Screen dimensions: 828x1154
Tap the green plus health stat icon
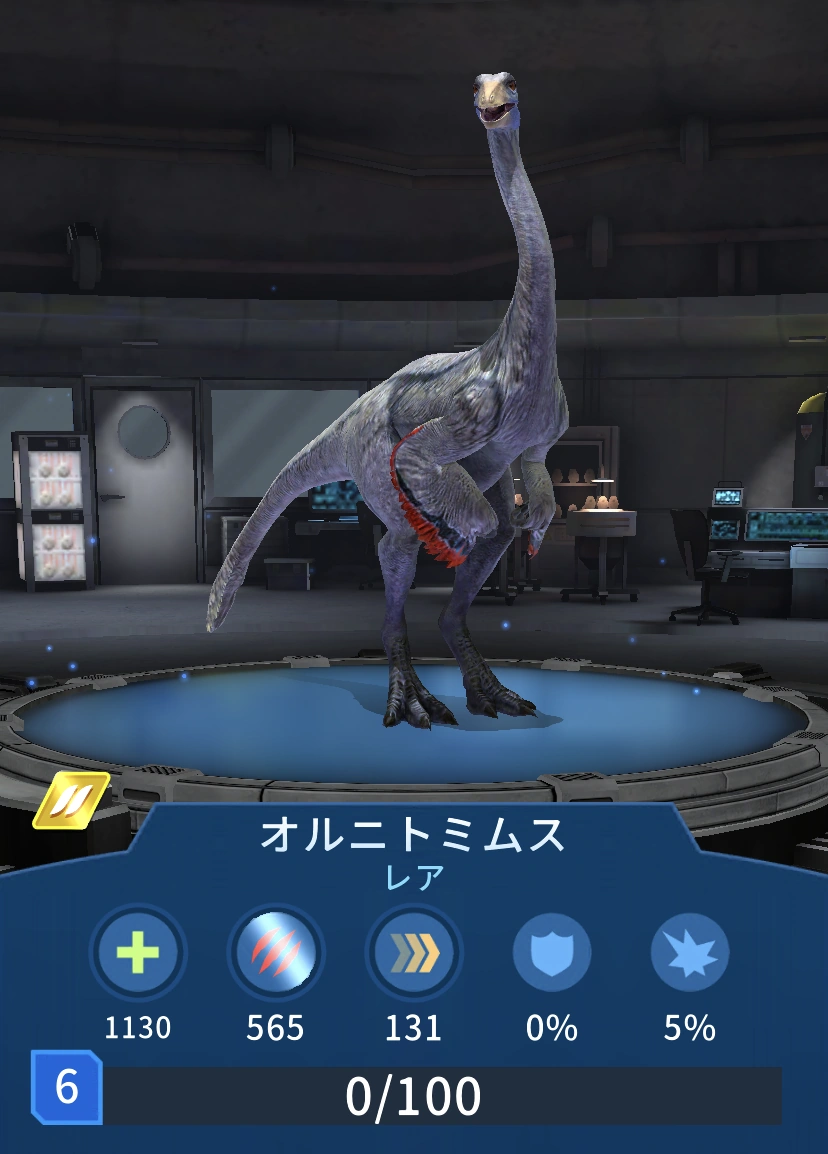[x=138, y=952]
